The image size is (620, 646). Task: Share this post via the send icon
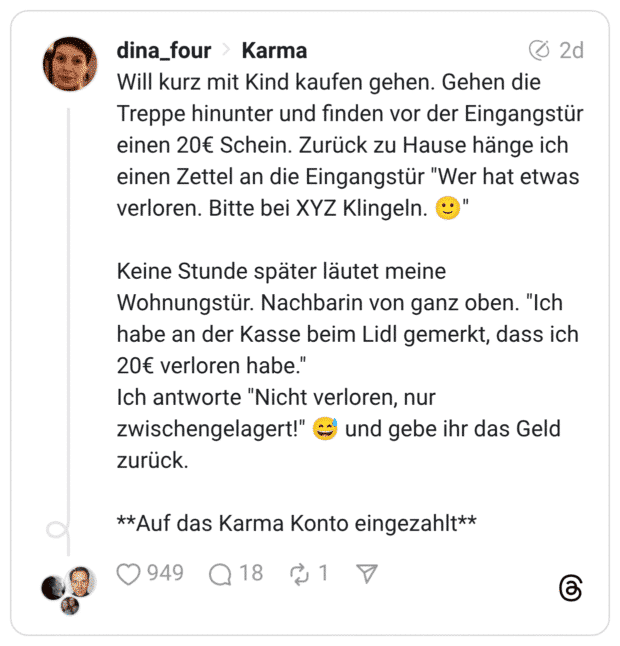pyautogui.click(x=367, y=573)
